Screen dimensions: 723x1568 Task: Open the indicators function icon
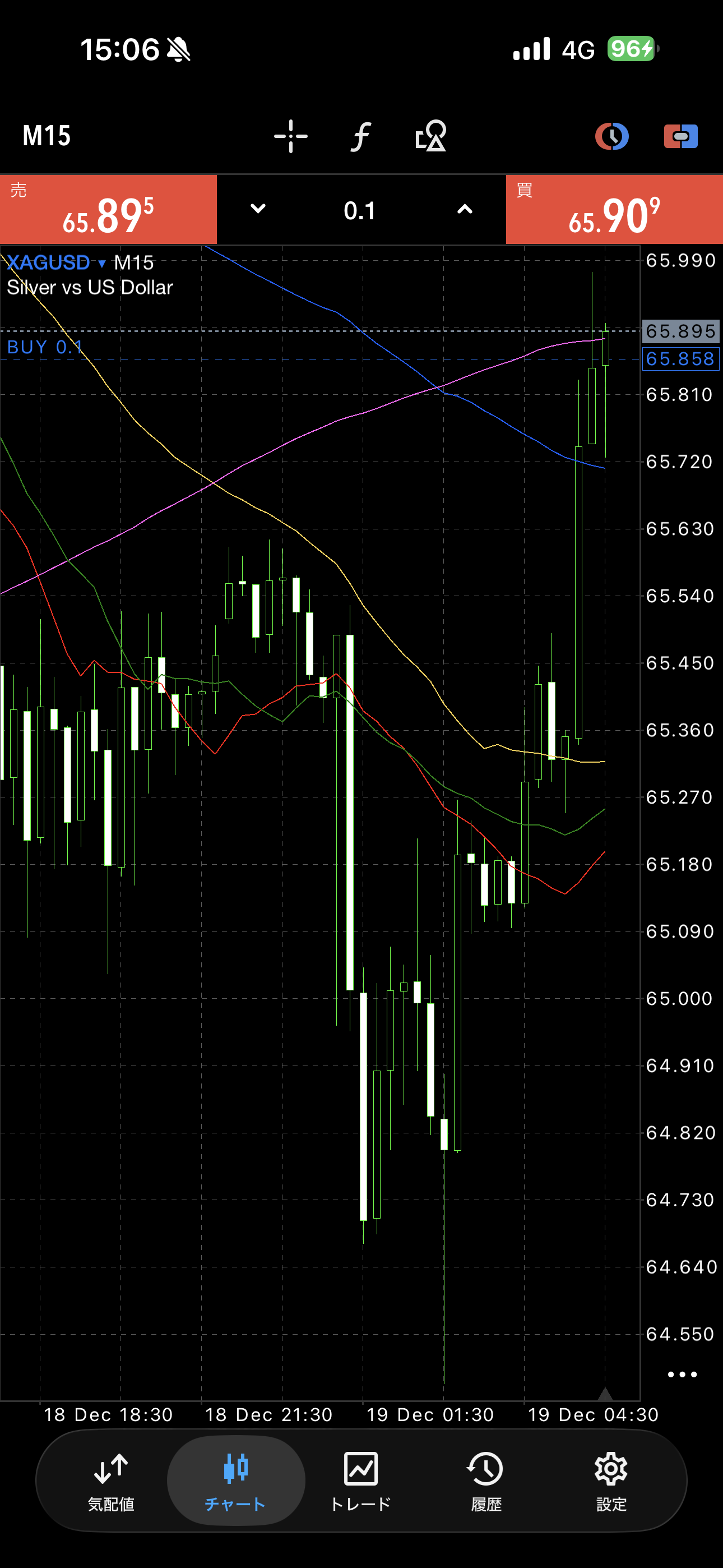360,136
